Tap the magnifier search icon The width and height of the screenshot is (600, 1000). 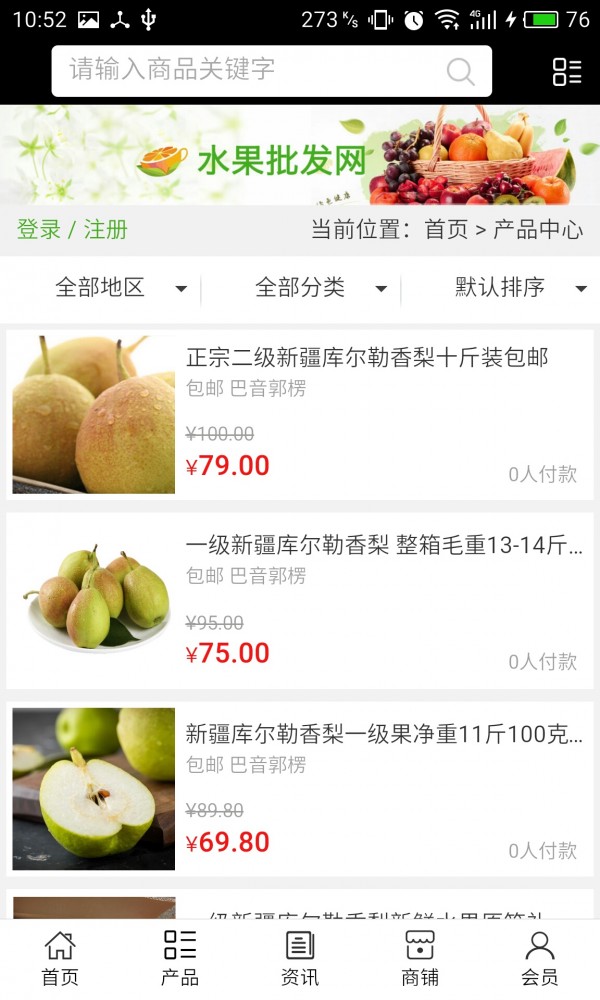click(x=460, y=71)
